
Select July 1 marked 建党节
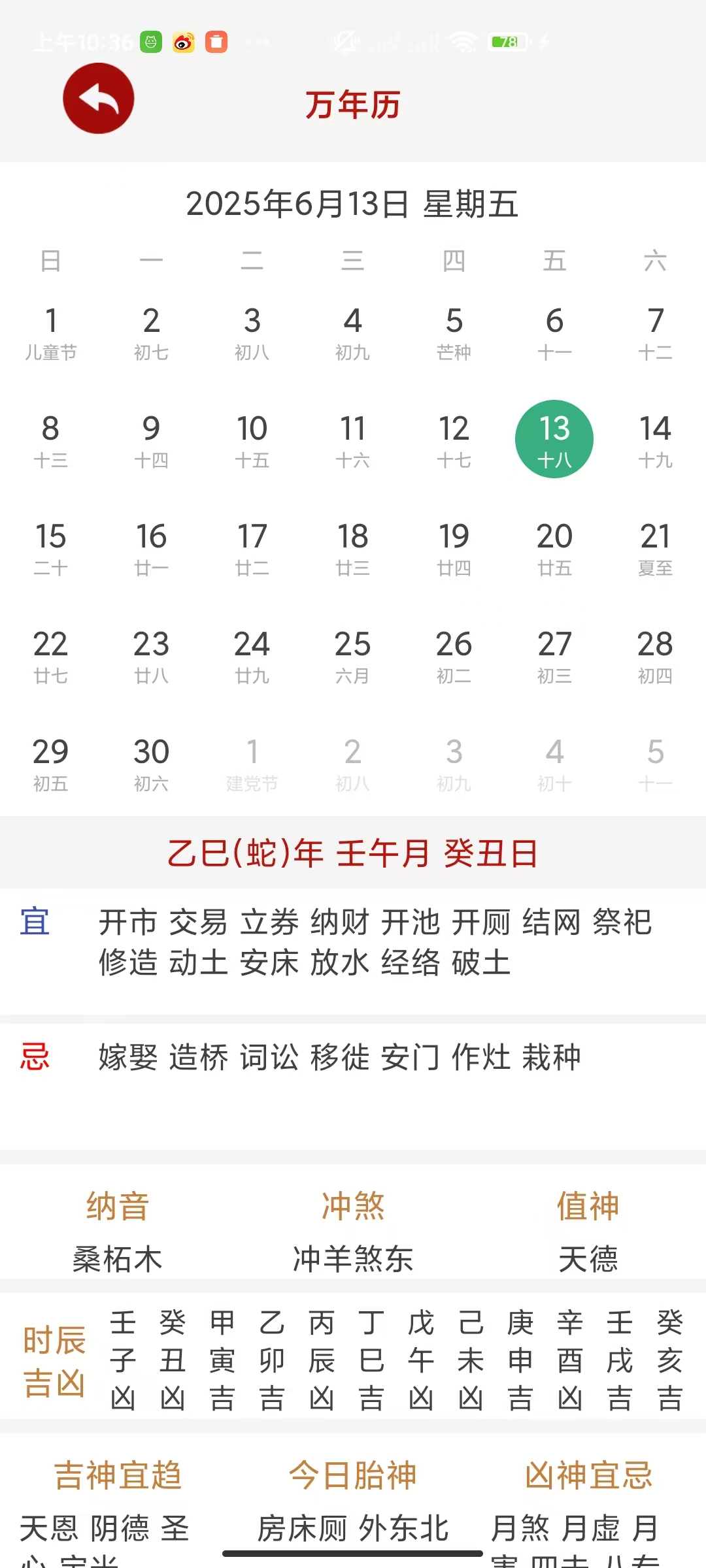tap(252, 763)
